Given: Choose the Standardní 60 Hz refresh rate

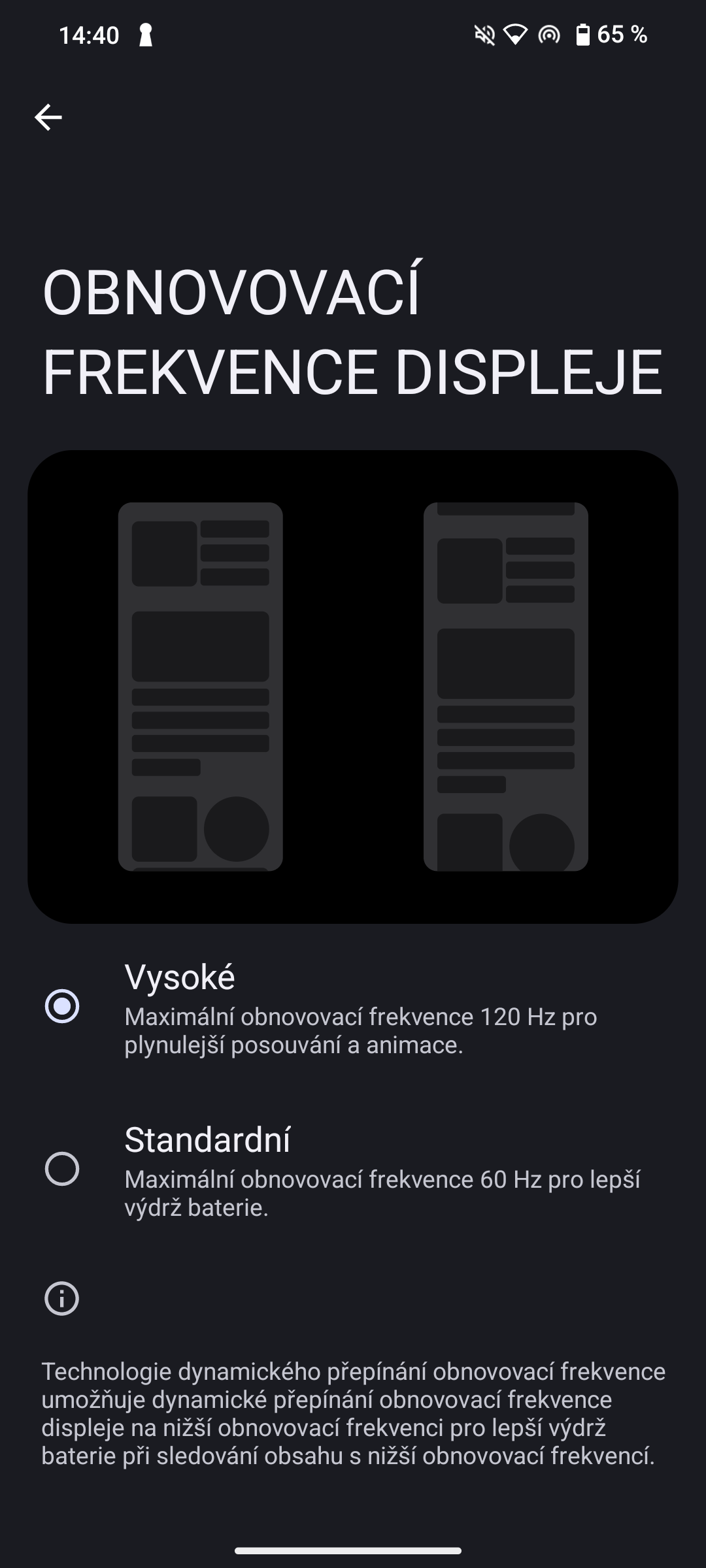Looking at the screenshot, I should pos(62,1169).
